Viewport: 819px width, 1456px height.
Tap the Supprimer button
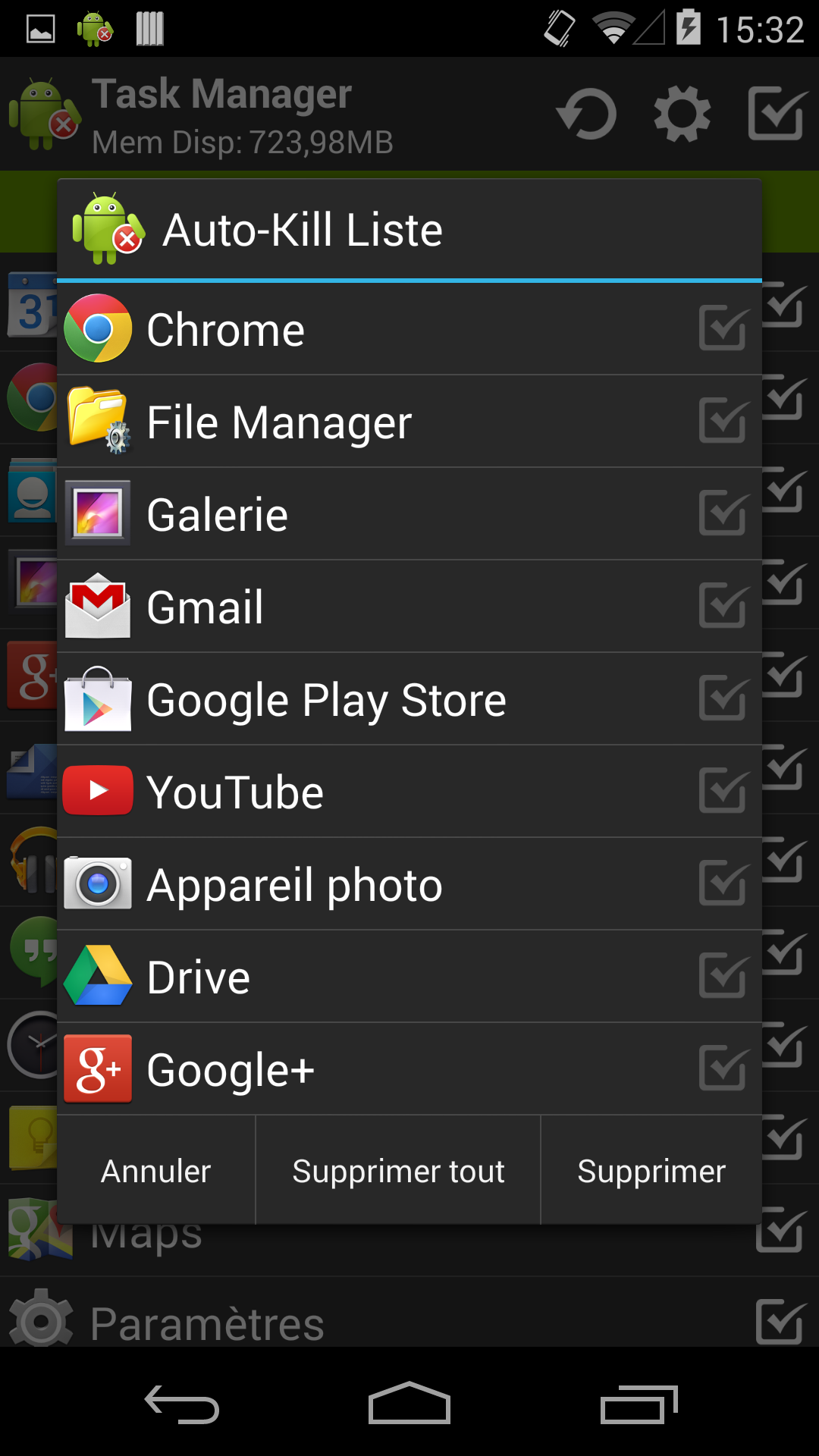tap(651, 1171)
